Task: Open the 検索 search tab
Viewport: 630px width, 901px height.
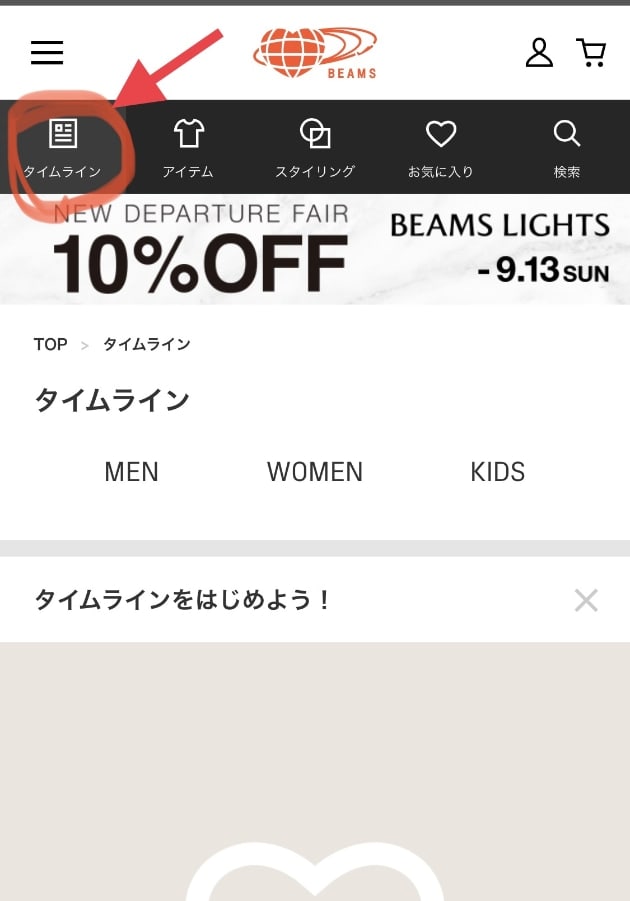Action: point(567,148)
